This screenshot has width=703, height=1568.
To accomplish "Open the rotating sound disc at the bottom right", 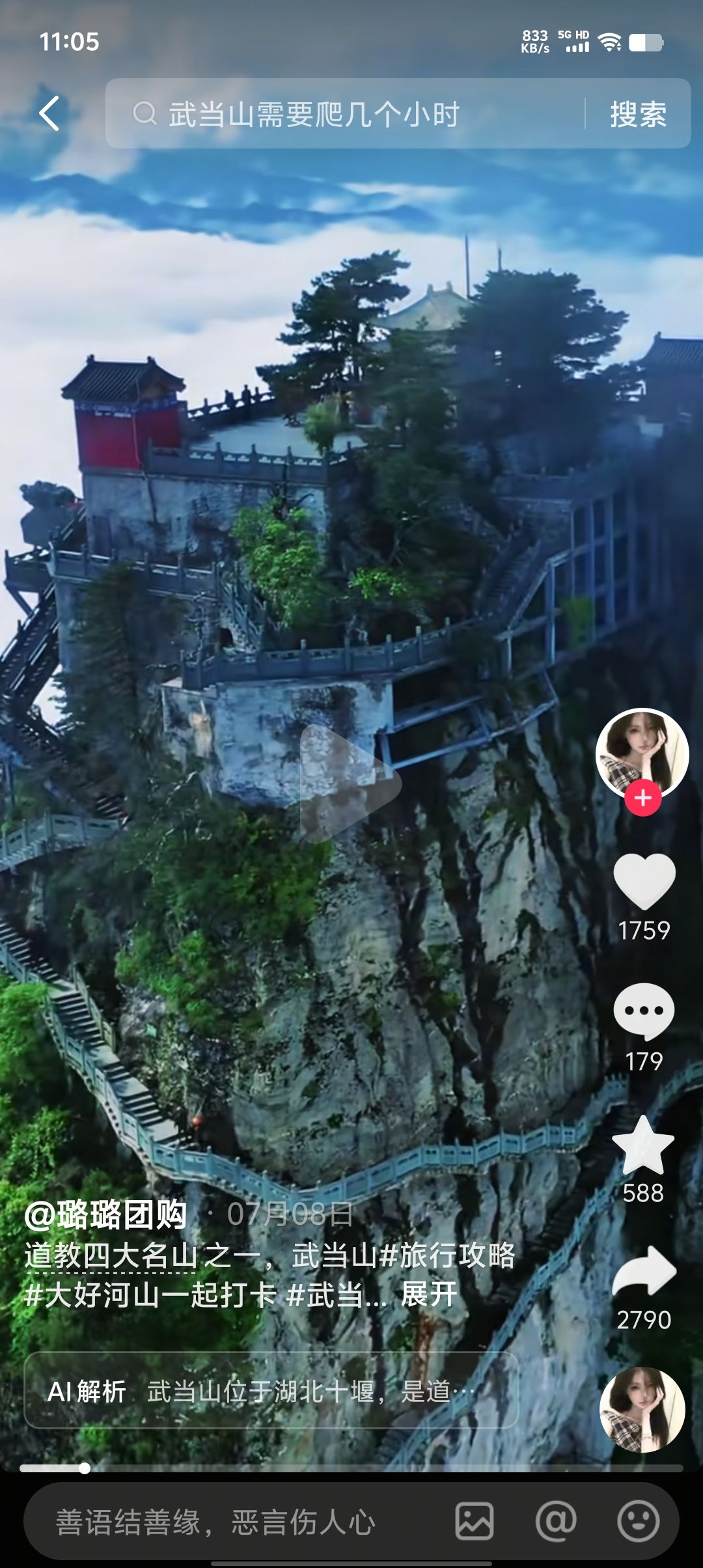I will point(642,1409).
